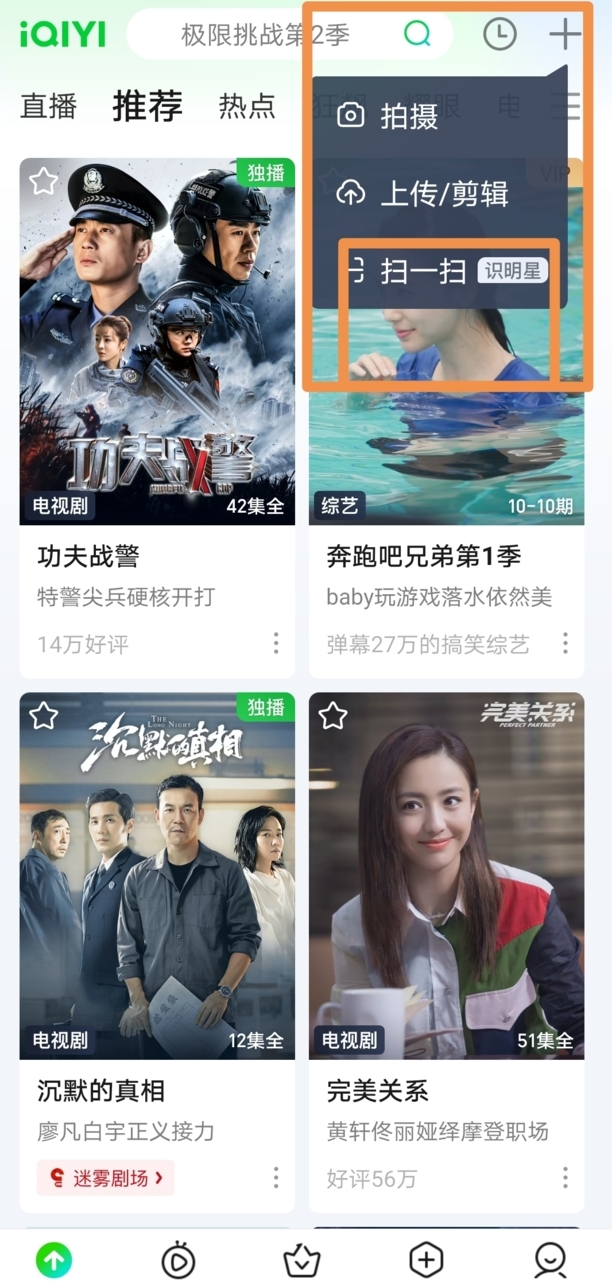Favorite 沉默的真相 with the star icon

coord(43,716)
